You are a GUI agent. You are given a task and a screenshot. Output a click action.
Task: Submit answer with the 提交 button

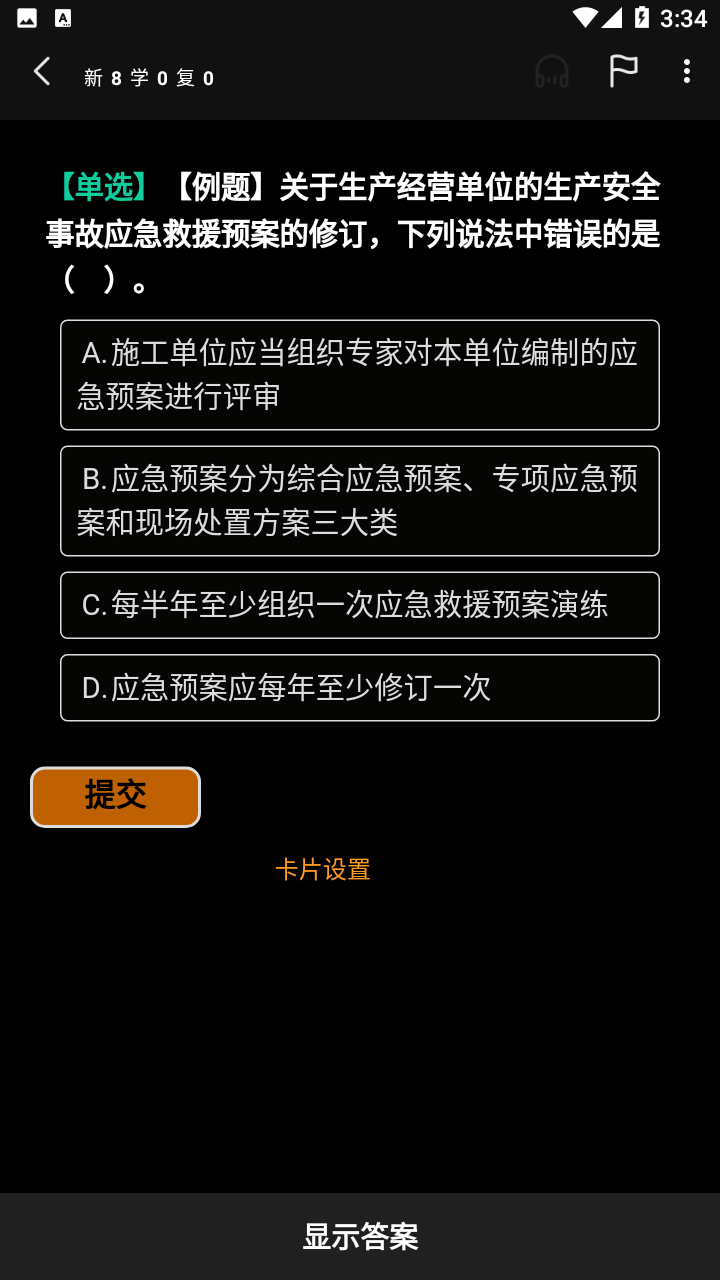(116, 797)
